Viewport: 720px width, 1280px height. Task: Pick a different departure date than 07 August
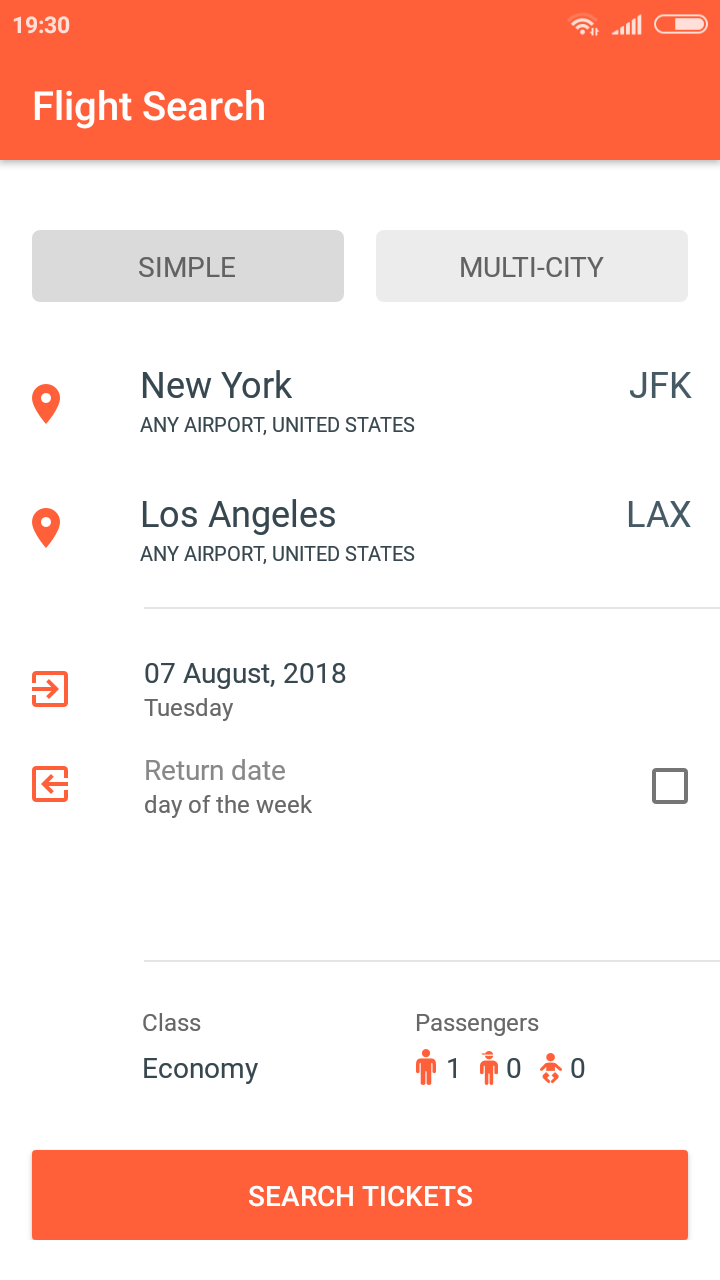(x=245, y=688)
